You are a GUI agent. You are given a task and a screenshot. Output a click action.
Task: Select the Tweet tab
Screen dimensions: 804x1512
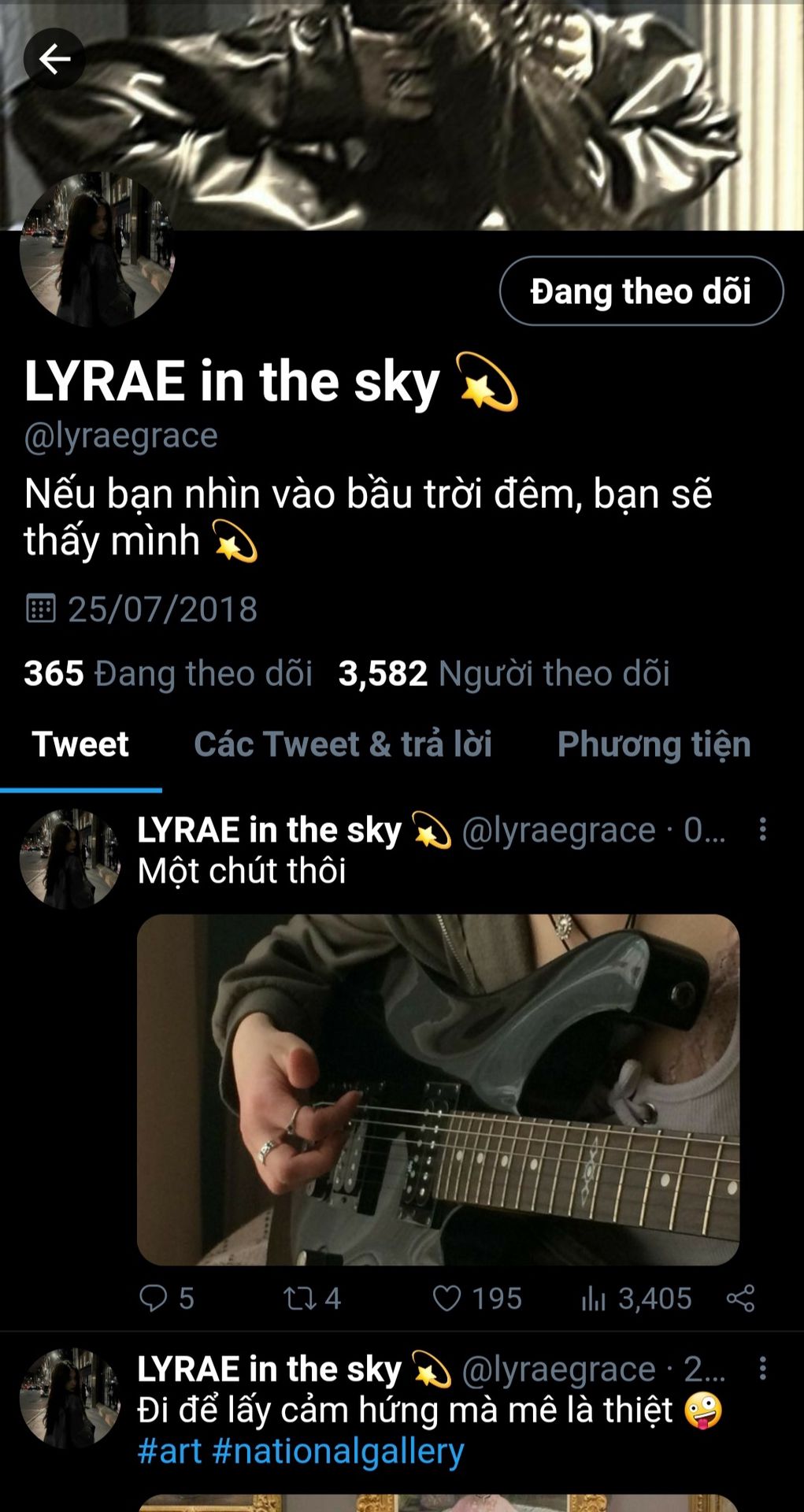click(80, 744)
